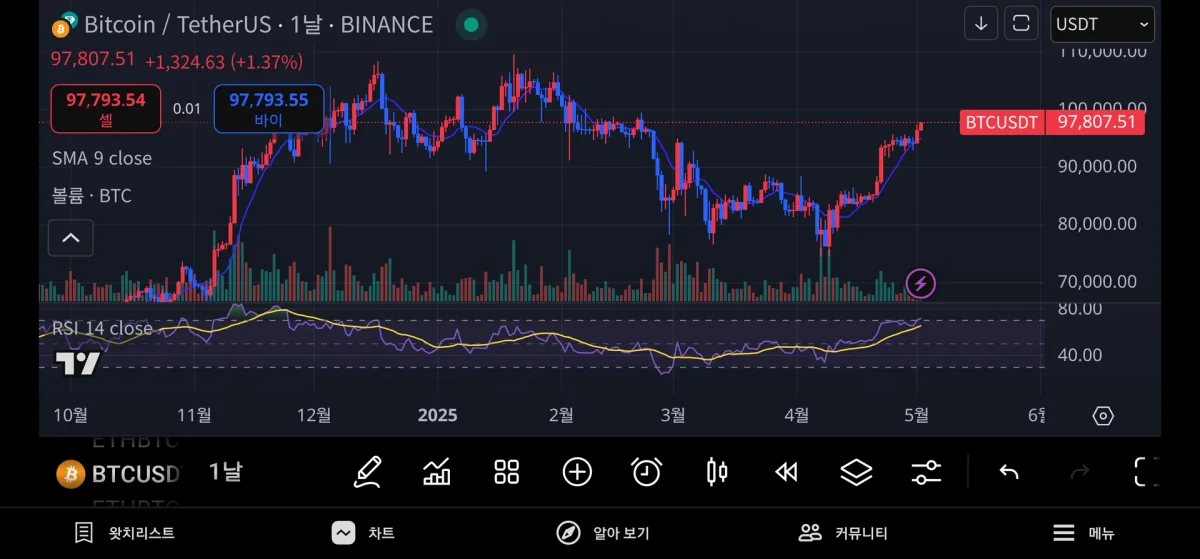Start bar replay with the rewind icon
The height and width of the screenshot is (559, 1200).
point(787,472)
